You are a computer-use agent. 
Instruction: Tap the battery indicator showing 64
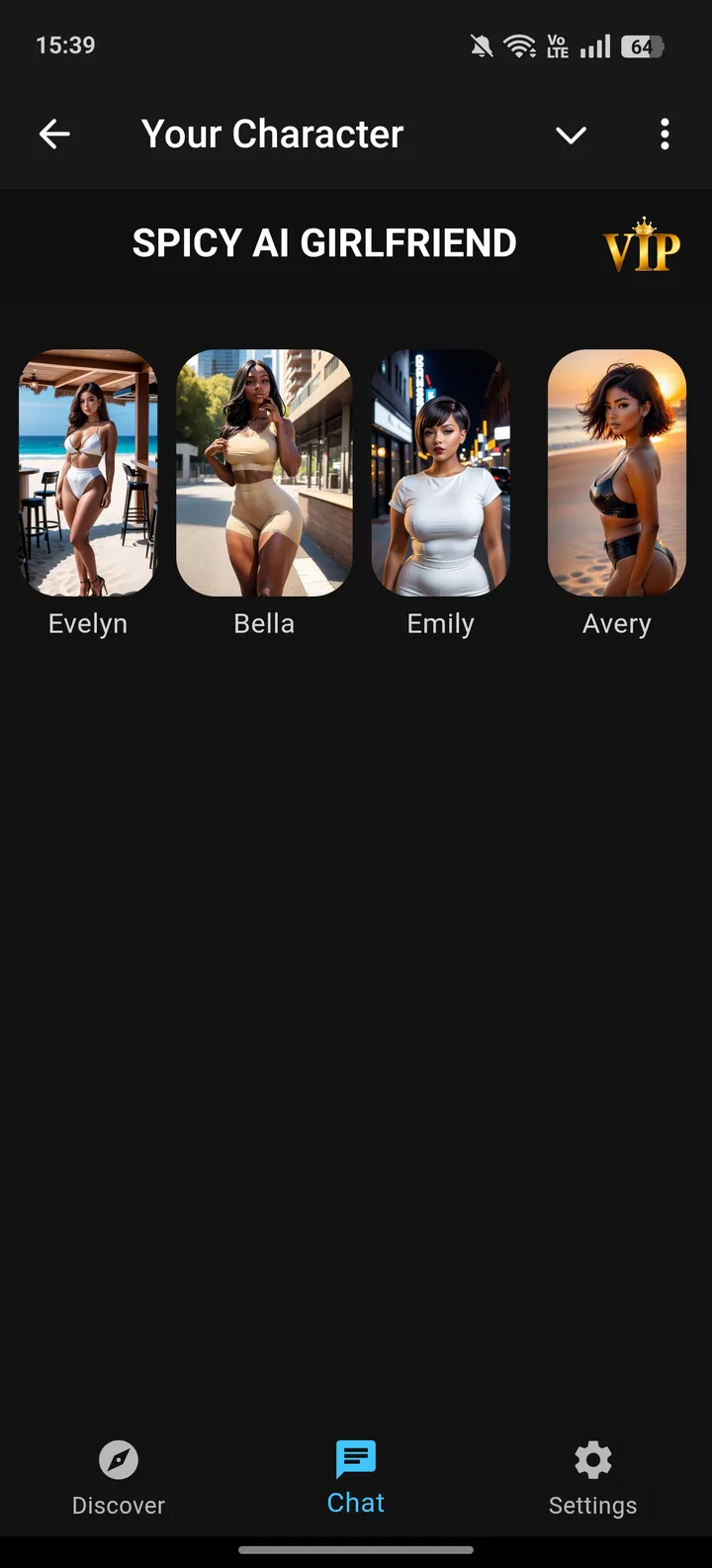pos(642,46)
